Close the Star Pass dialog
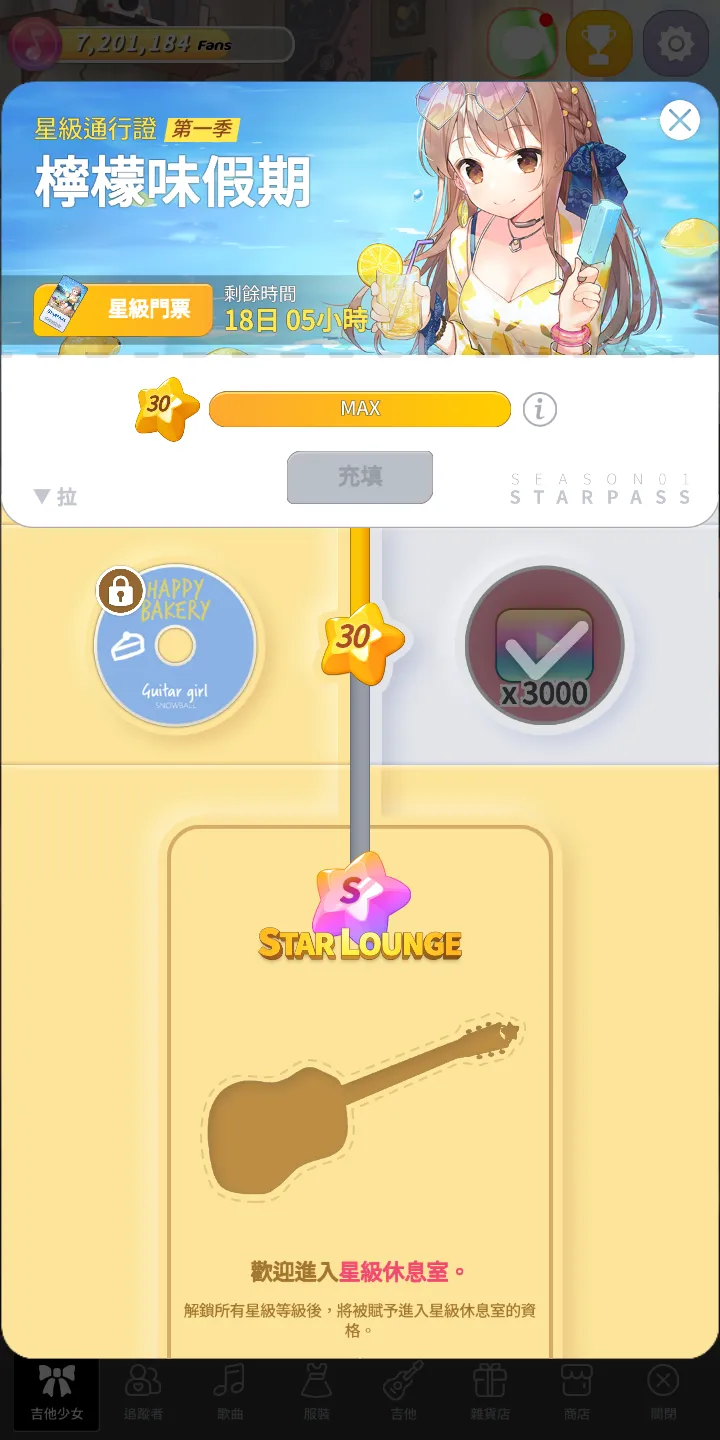 [x=680, y=121]
